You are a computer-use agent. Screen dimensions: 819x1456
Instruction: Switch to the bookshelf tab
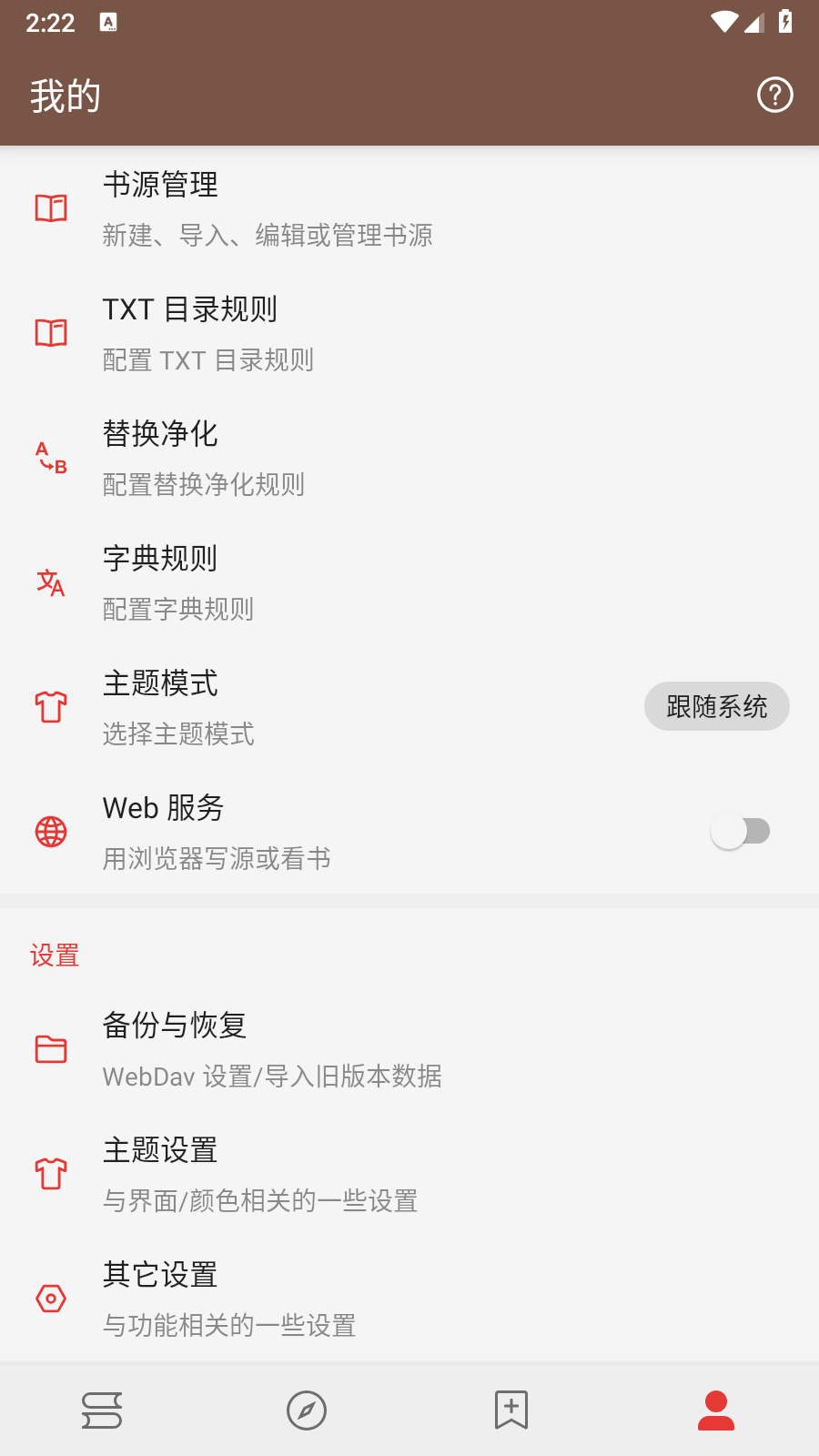[102, 1410]
